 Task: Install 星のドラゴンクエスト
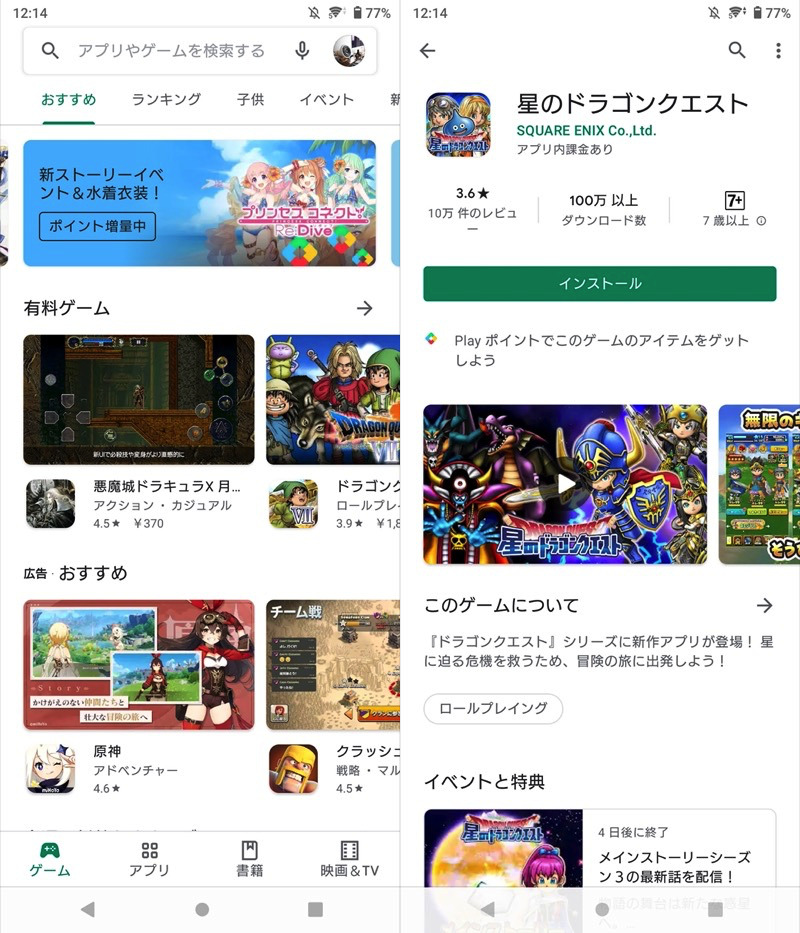point(599,284)
